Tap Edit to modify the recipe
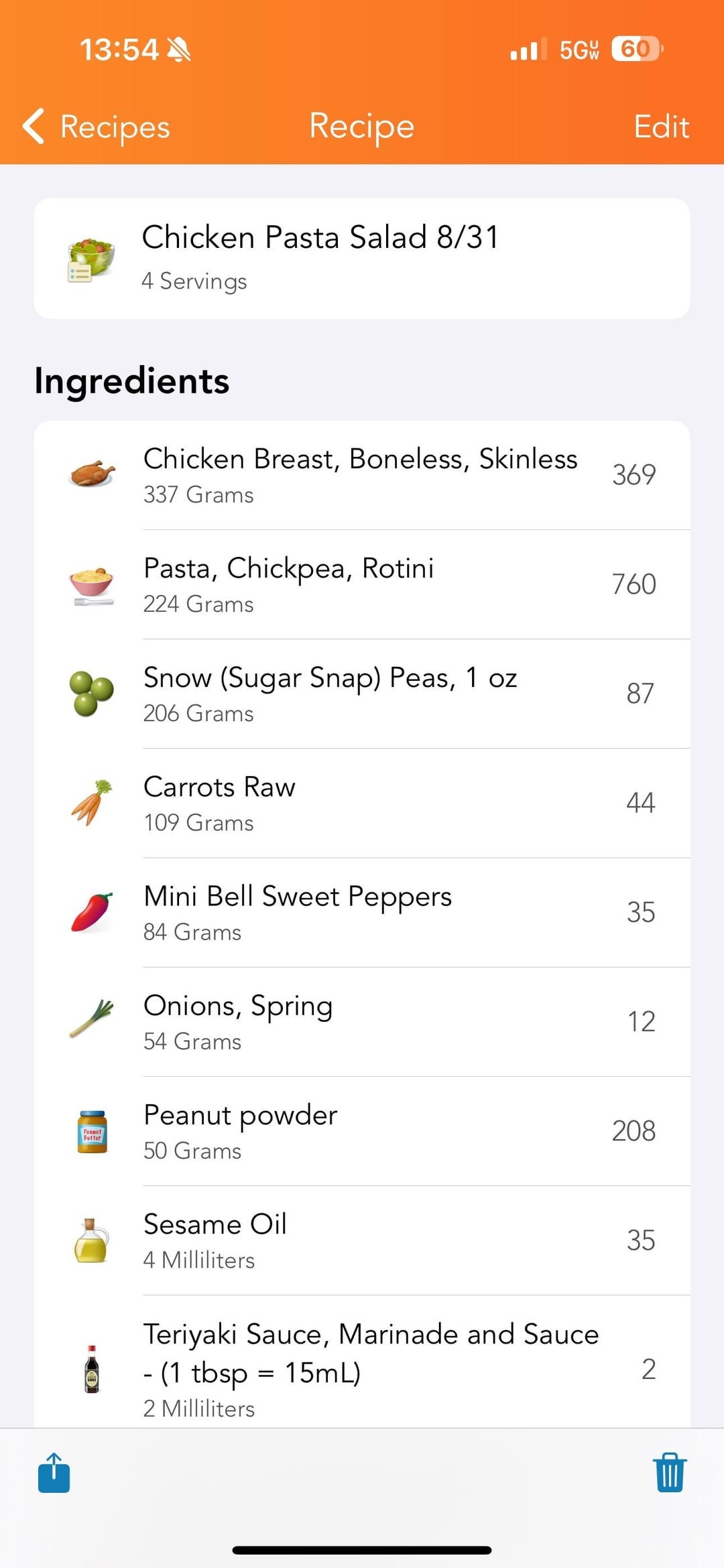The width and height of the screenshot is (724, 1568). click(x=661, y=127)
